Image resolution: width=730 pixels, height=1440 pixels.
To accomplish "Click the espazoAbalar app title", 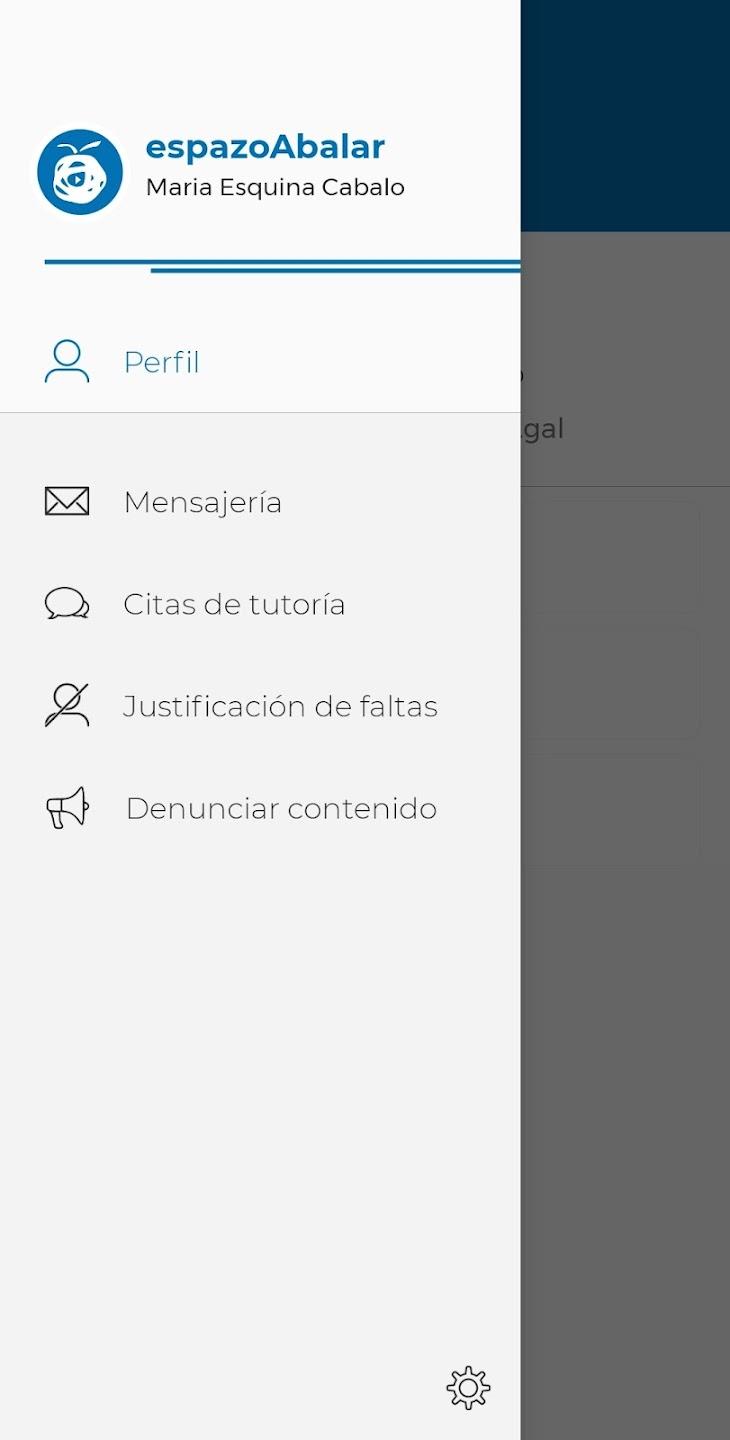I will click(266, 146).
